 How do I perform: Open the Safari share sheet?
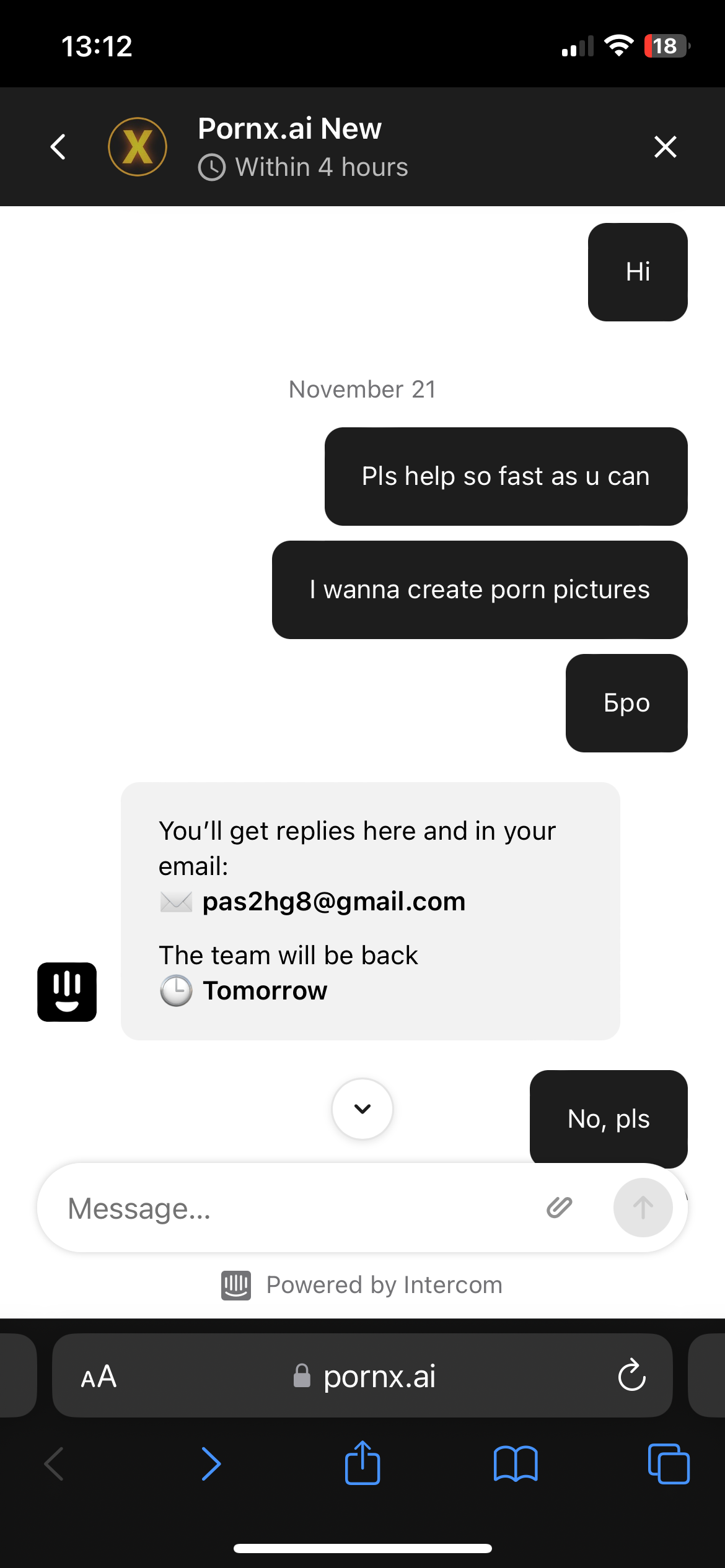362,1464
